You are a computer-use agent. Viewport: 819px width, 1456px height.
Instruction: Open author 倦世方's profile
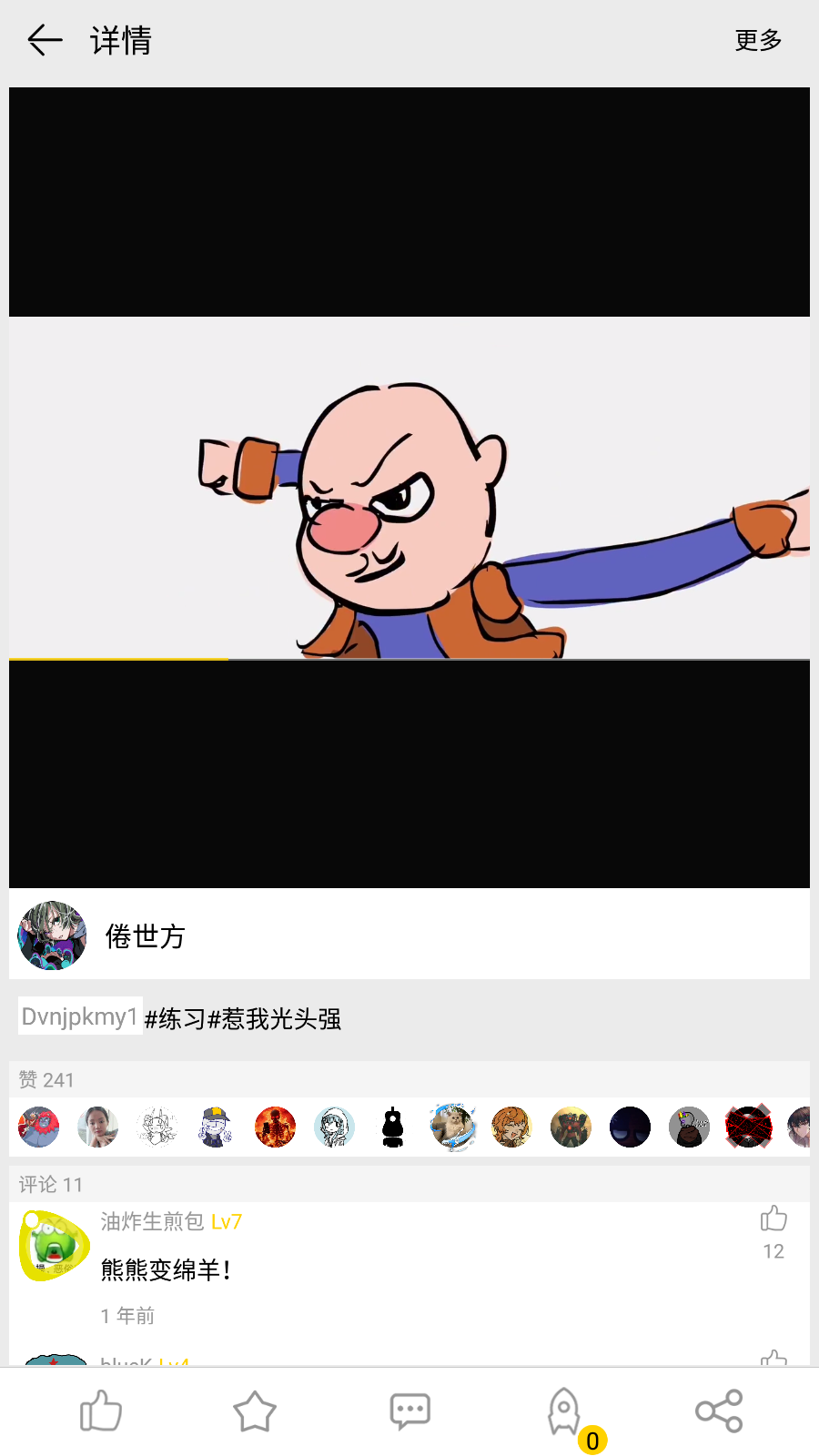53,935
